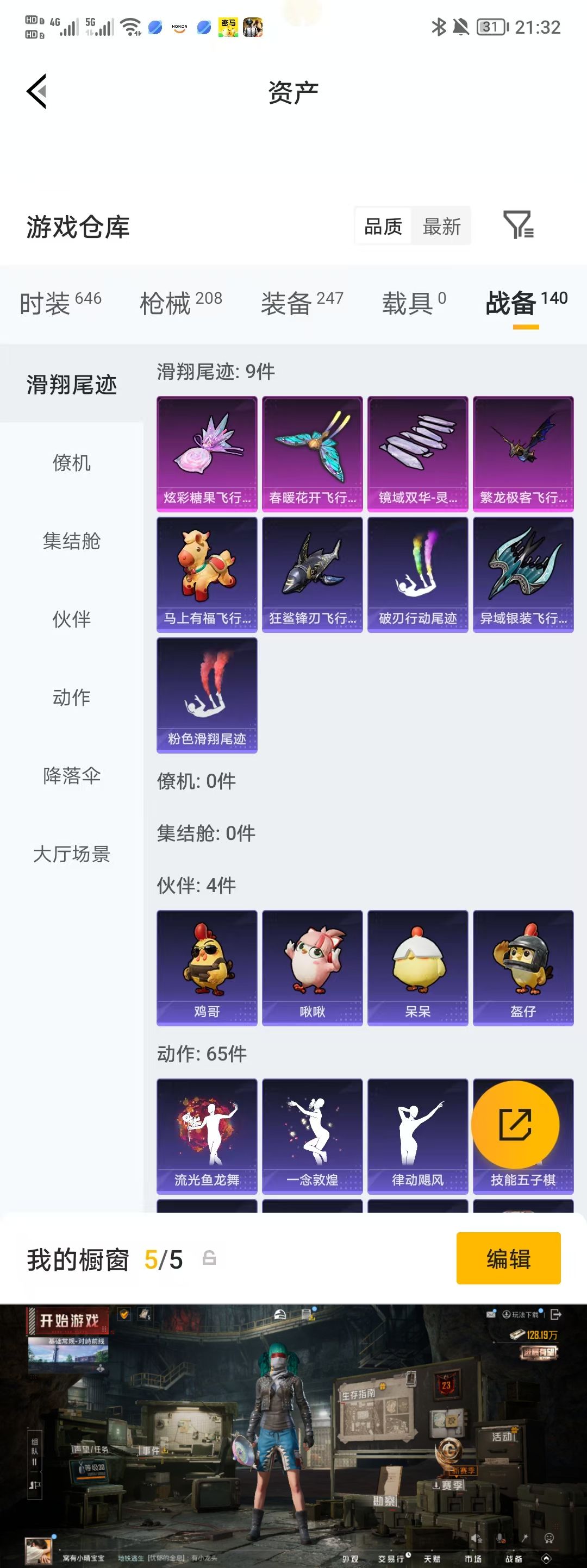Tap the 编辑 button

pyautogui.click(x=509, y=1259)
